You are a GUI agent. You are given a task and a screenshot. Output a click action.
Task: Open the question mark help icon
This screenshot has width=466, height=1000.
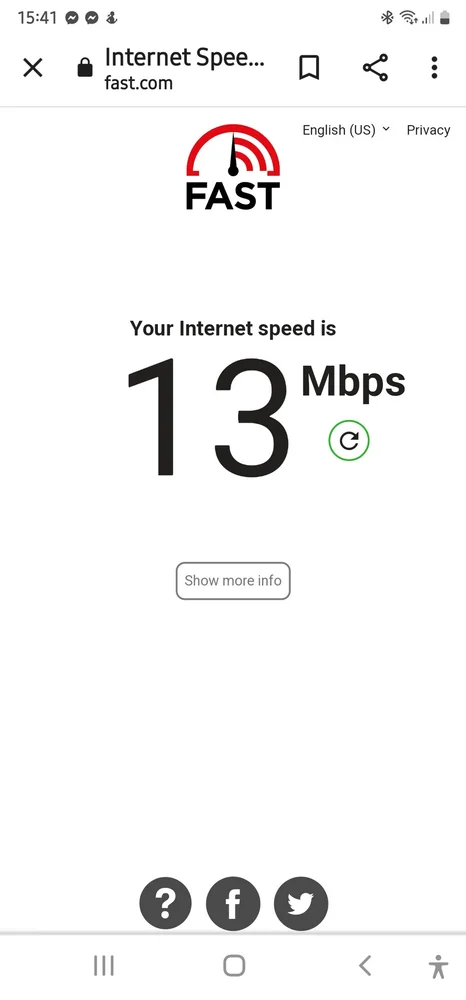click(165, 904)
